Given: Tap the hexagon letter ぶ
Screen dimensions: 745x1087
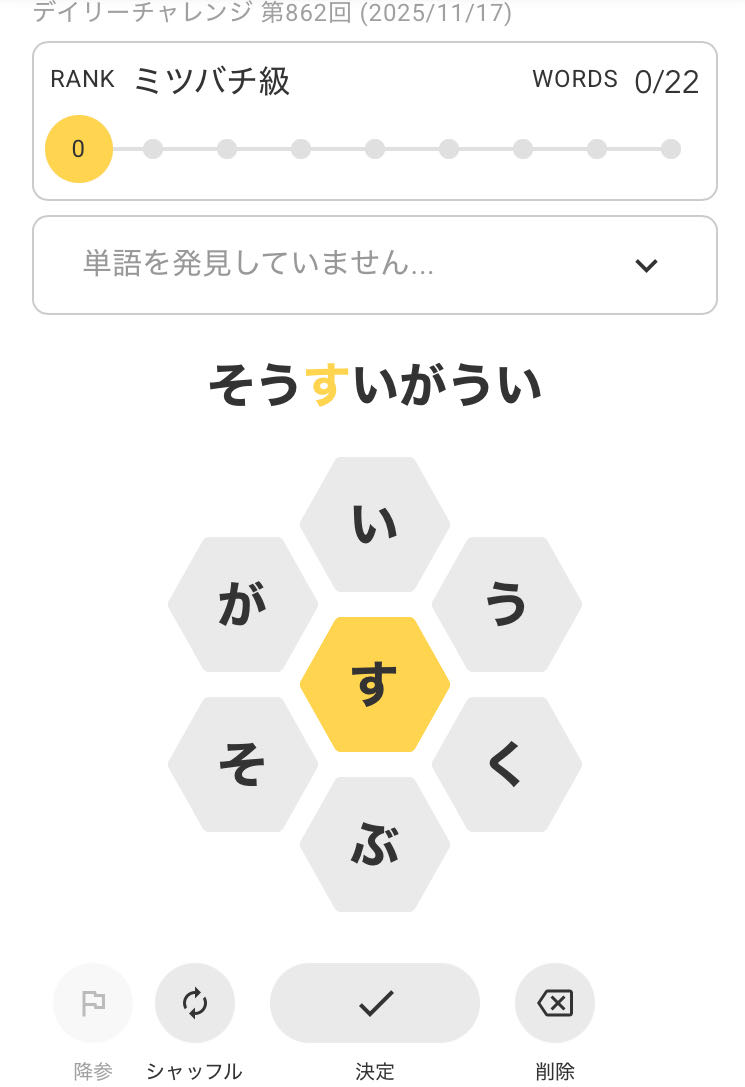Looking at the screenshot, I should (x=375, y=845).
